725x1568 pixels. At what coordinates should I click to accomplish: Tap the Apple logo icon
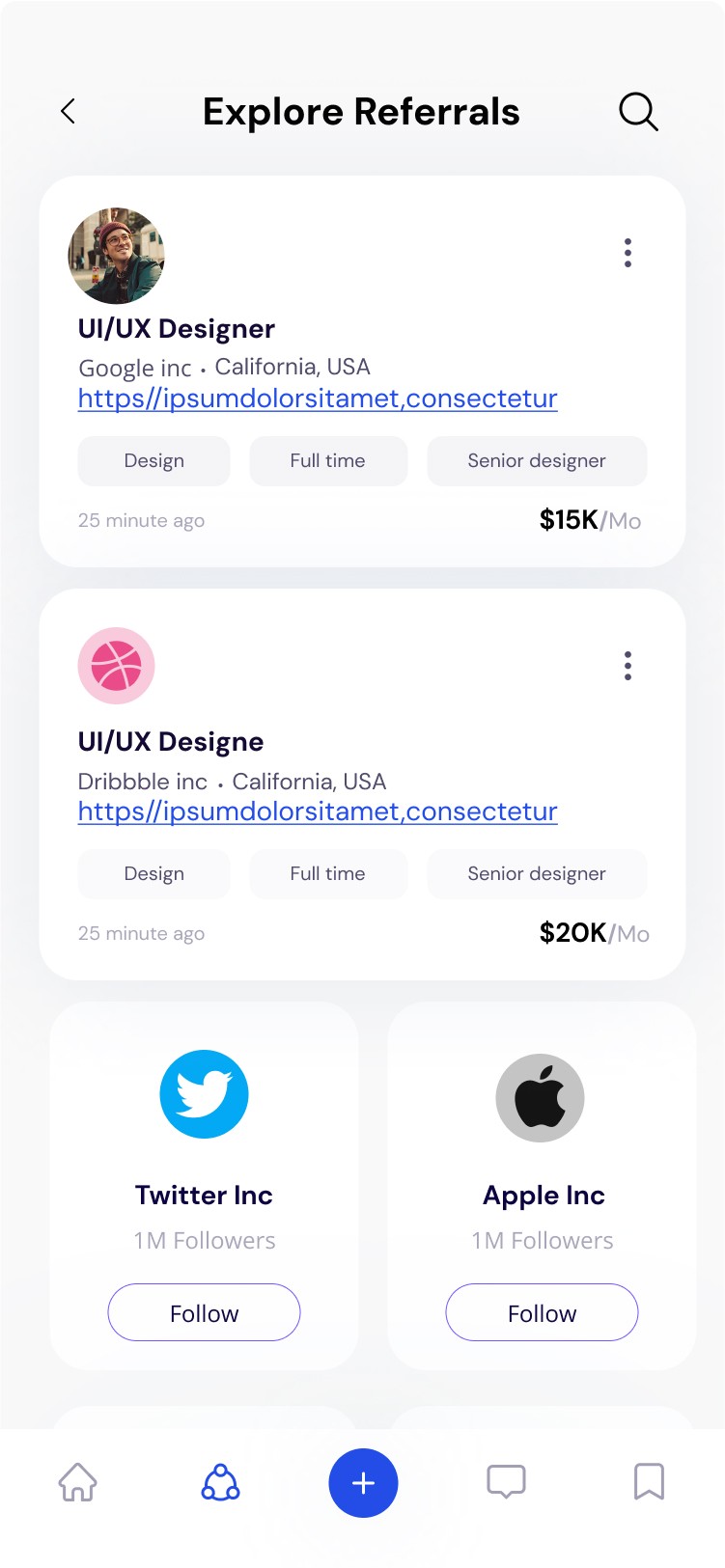click(541, 1097)
